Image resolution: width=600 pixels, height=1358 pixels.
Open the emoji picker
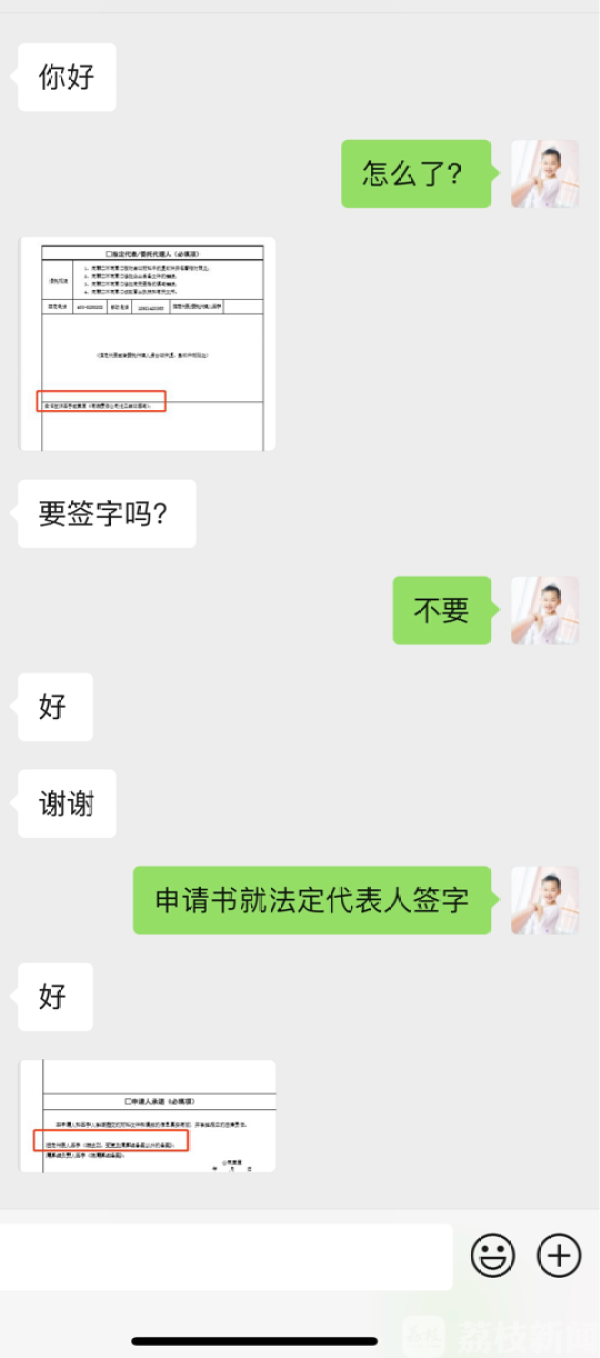coord(492,1255)
